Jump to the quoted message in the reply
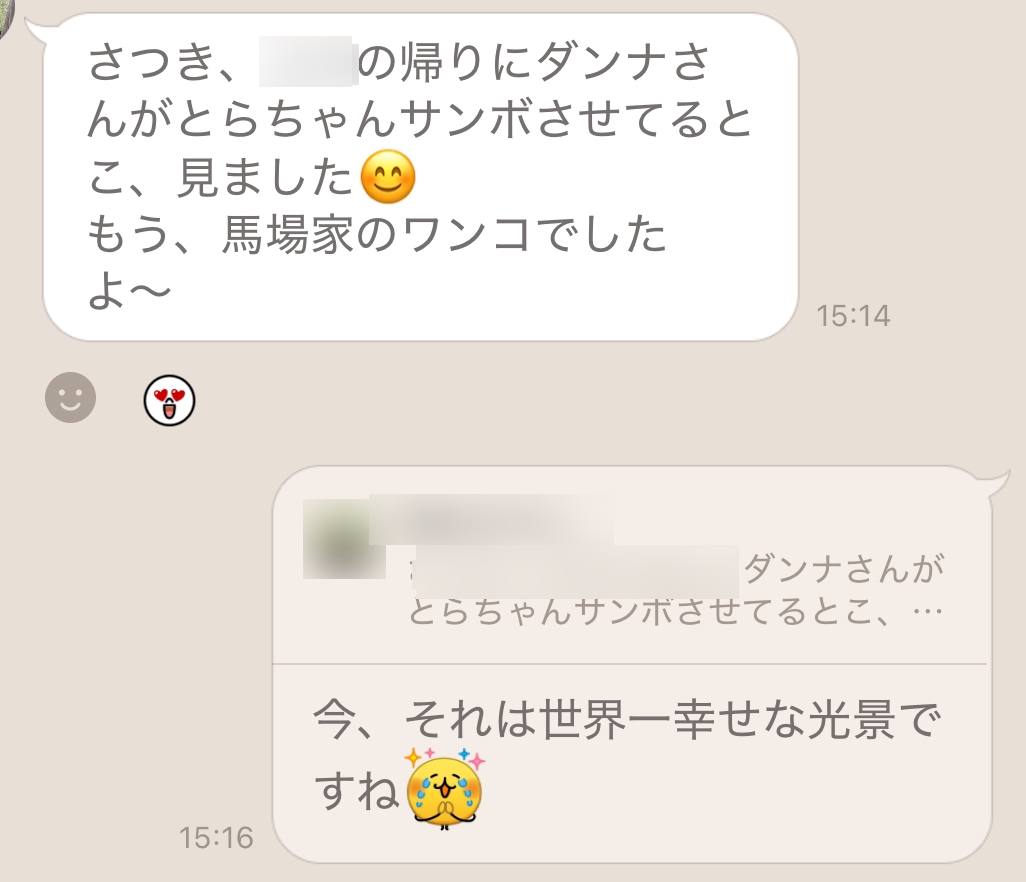The height and width of the screenshot is (882, 1026). coord(628,565)
